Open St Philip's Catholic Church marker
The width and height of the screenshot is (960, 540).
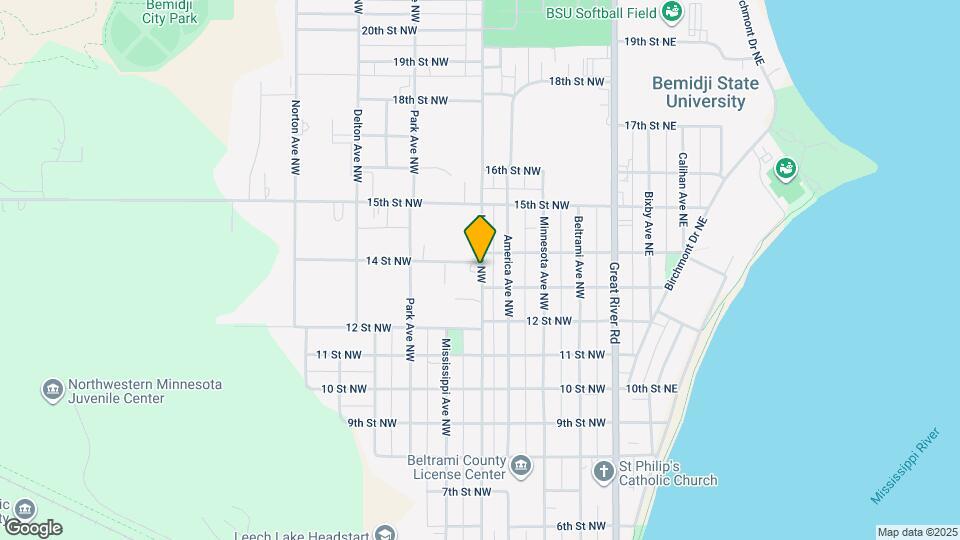click(x=603, y=471)
